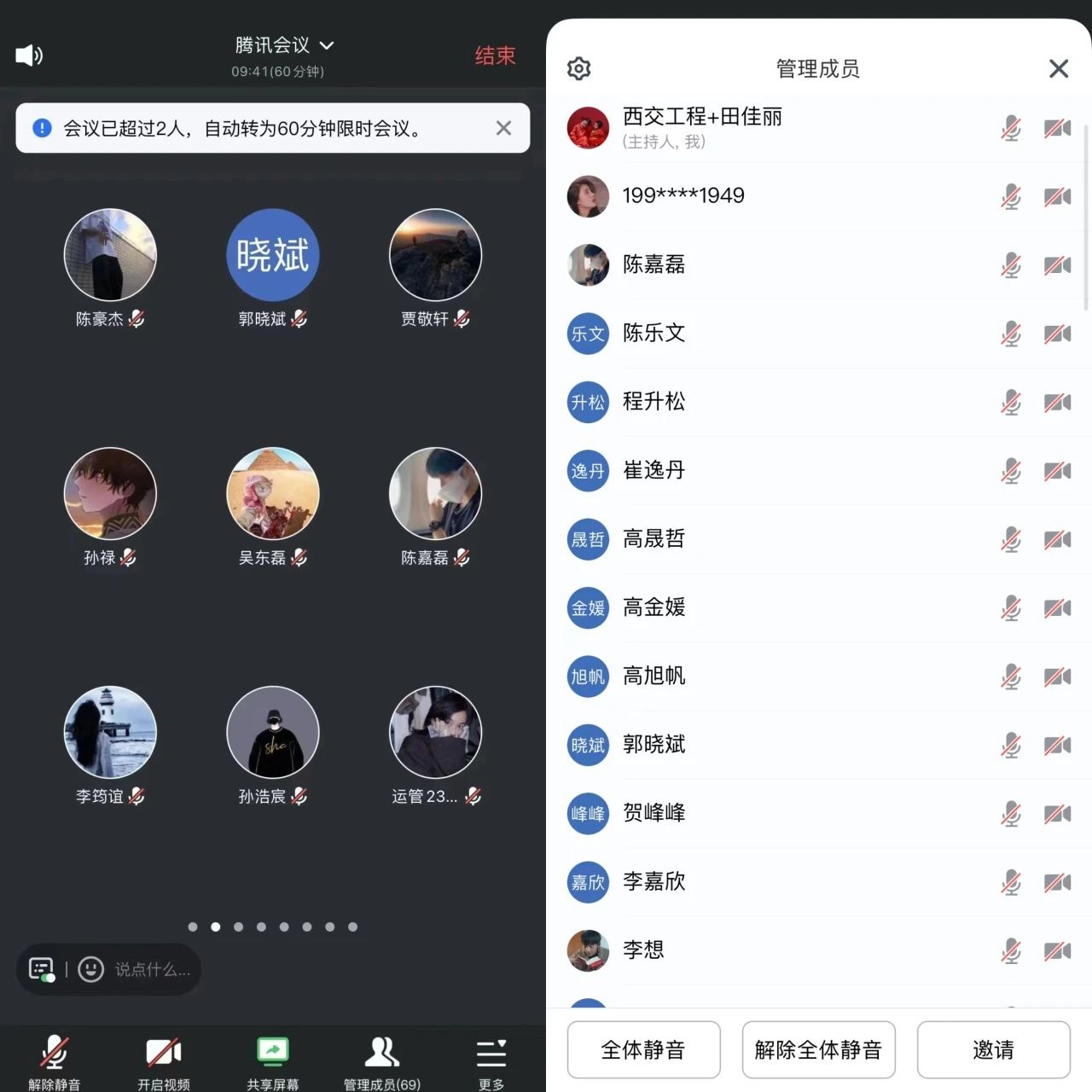Open member management settings gear
The height and width of the screenshot is (1092, 1092).
tap(579, 68)
